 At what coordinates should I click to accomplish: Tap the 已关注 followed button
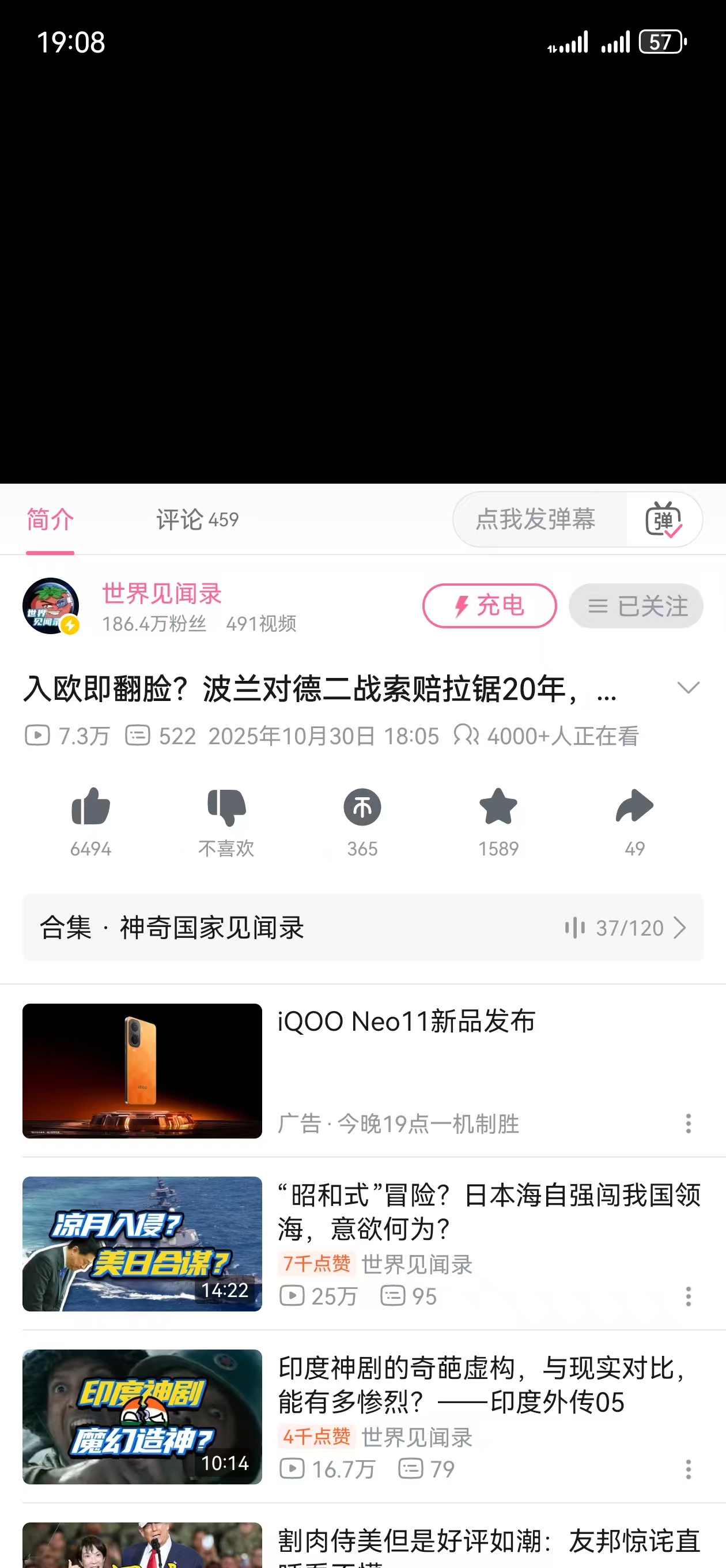pos(636,606)
